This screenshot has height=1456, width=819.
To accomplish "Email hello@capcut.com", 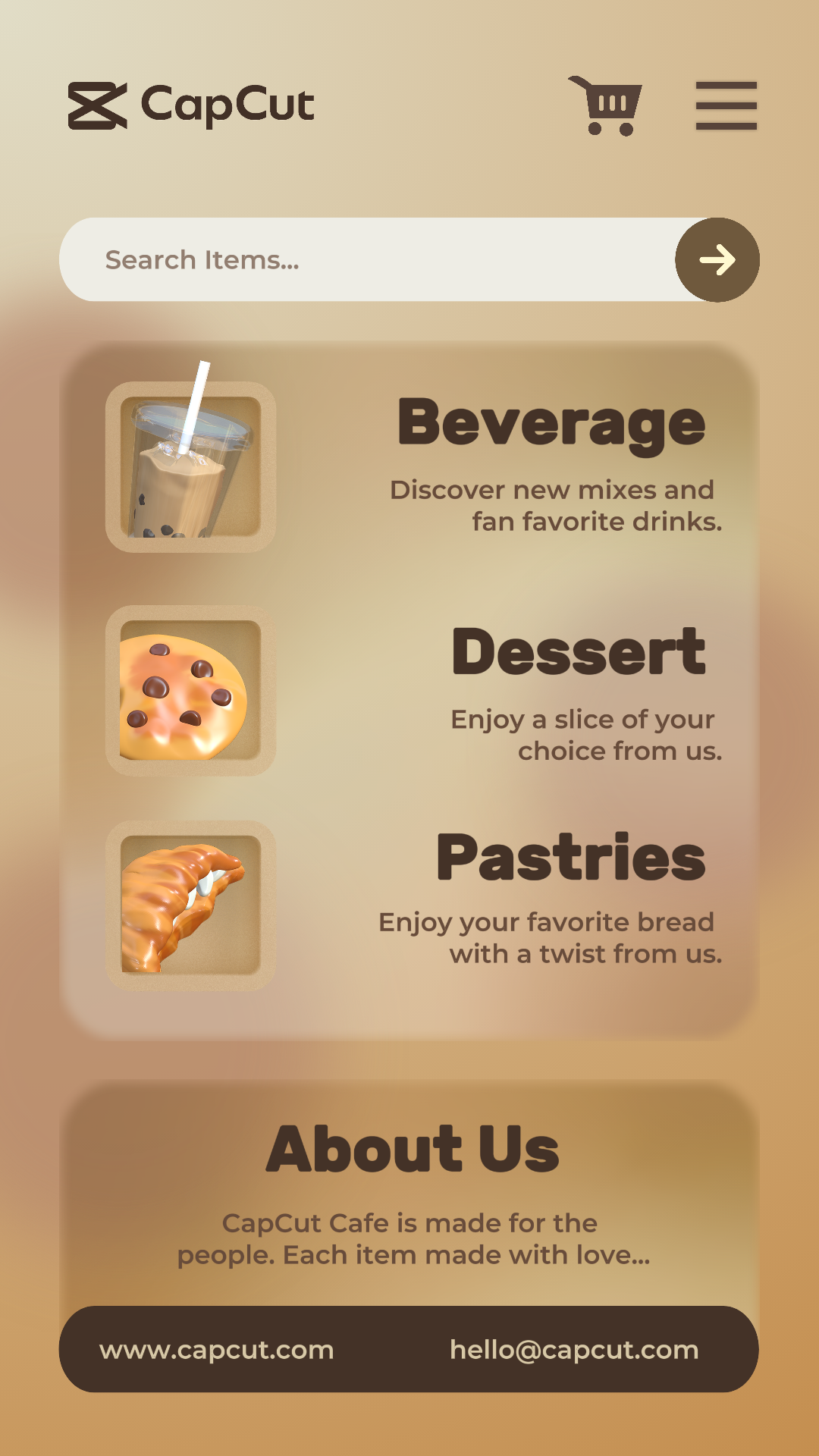I will [x=574, y=1350].
